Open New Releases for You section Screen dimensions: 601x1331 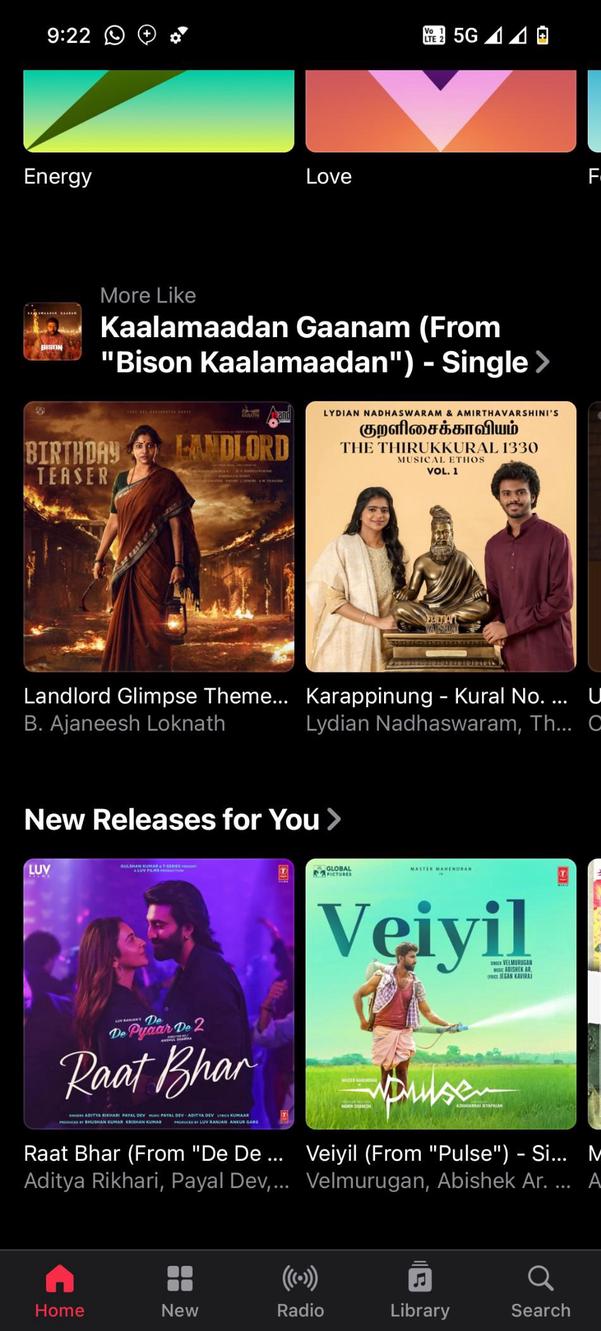pos(182,820)
